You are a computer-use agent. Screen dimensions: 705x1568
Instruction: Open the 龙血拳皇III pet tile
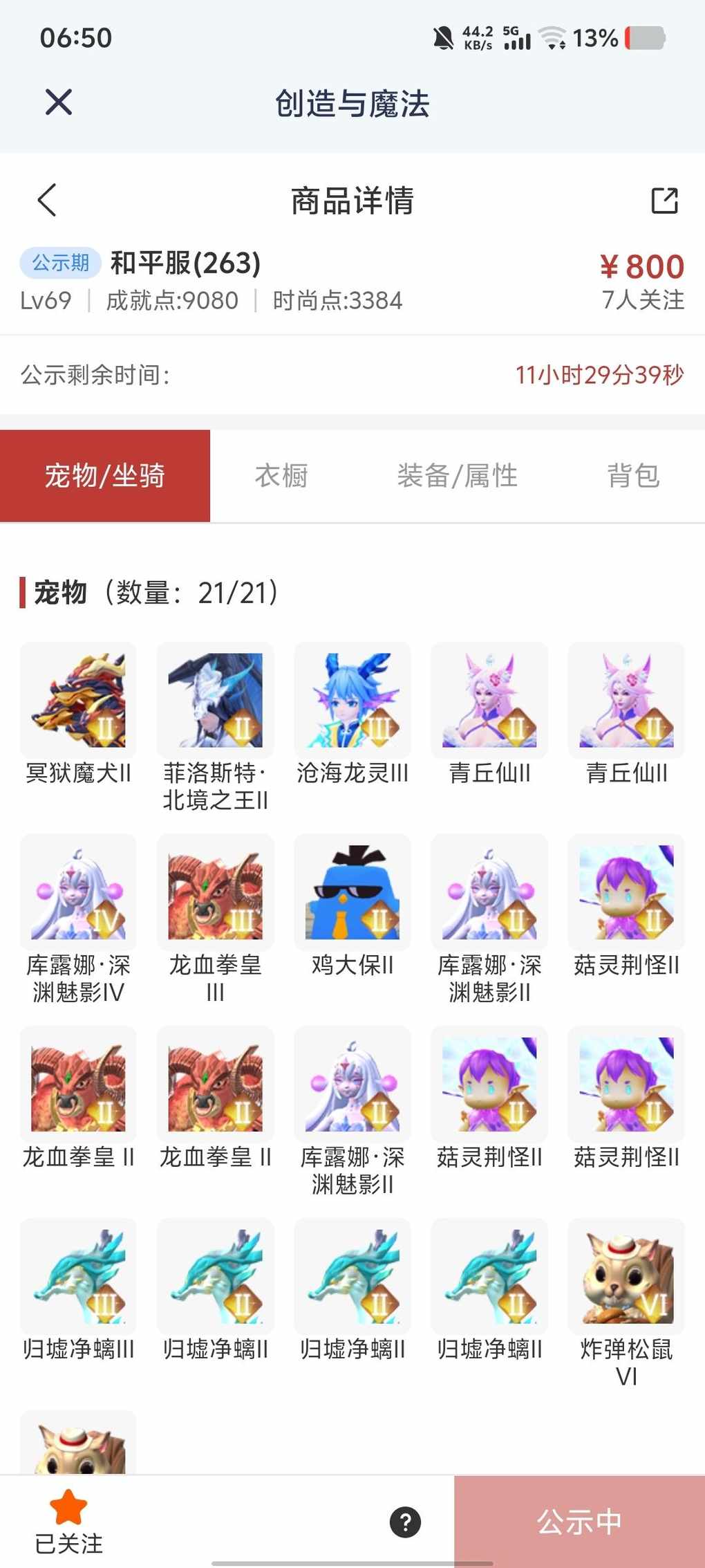click(x=215, y=892)
